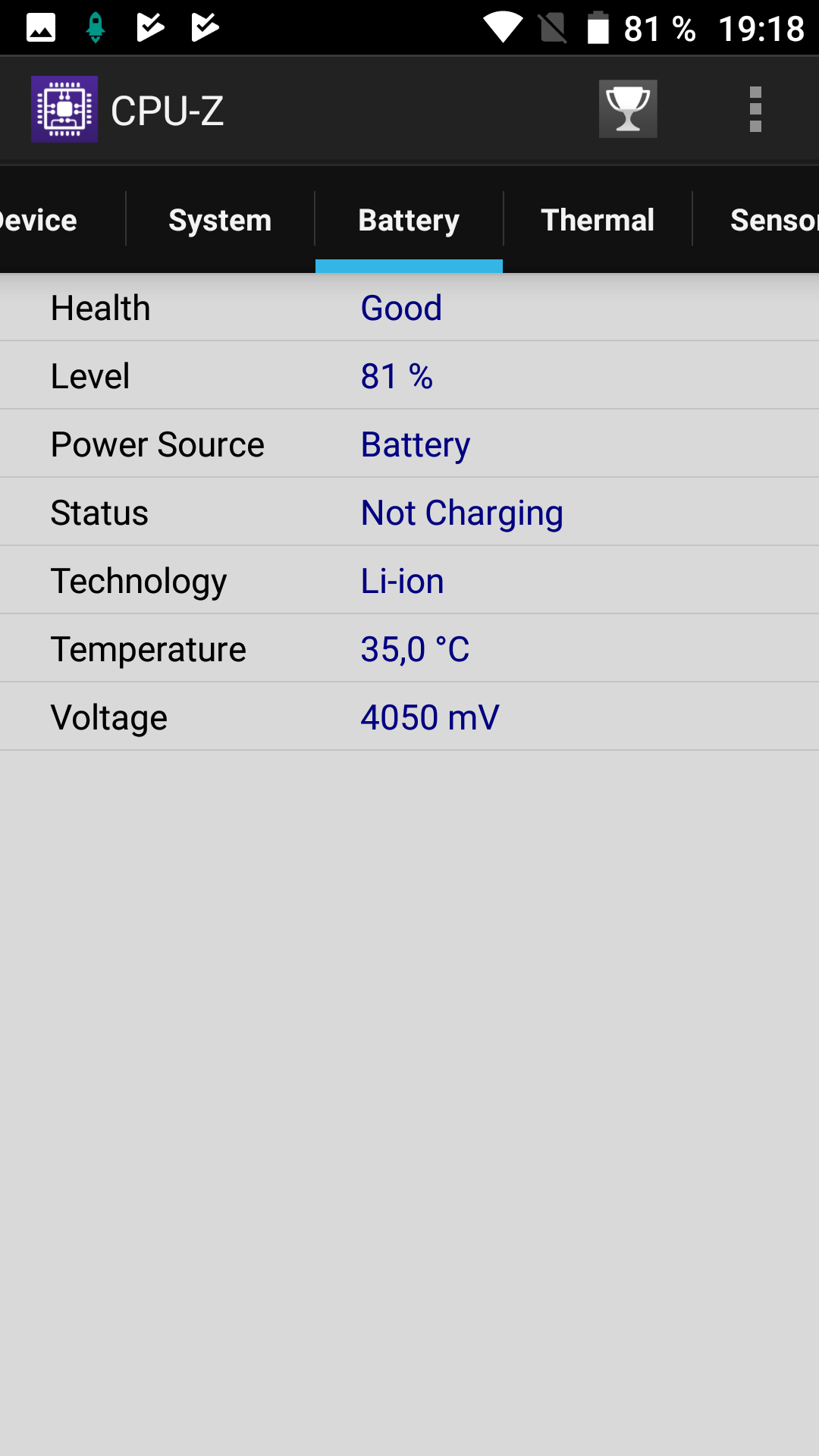Viewport: 819px width, 1456px height.
Task: Select the Battery tab
Action: point(409,220)
